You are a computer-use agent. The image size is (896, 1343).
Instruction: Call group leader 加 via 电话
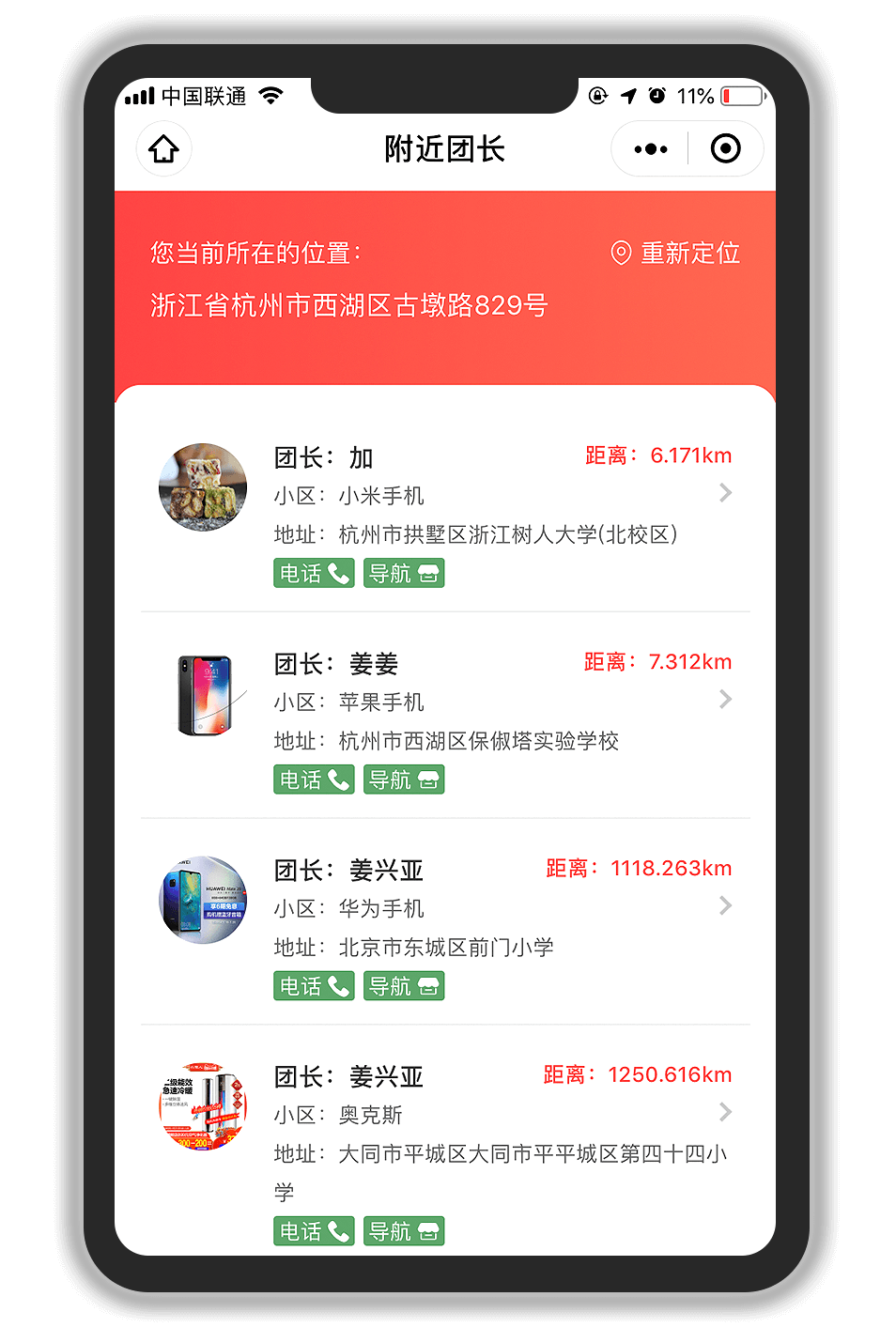[314, 573]
